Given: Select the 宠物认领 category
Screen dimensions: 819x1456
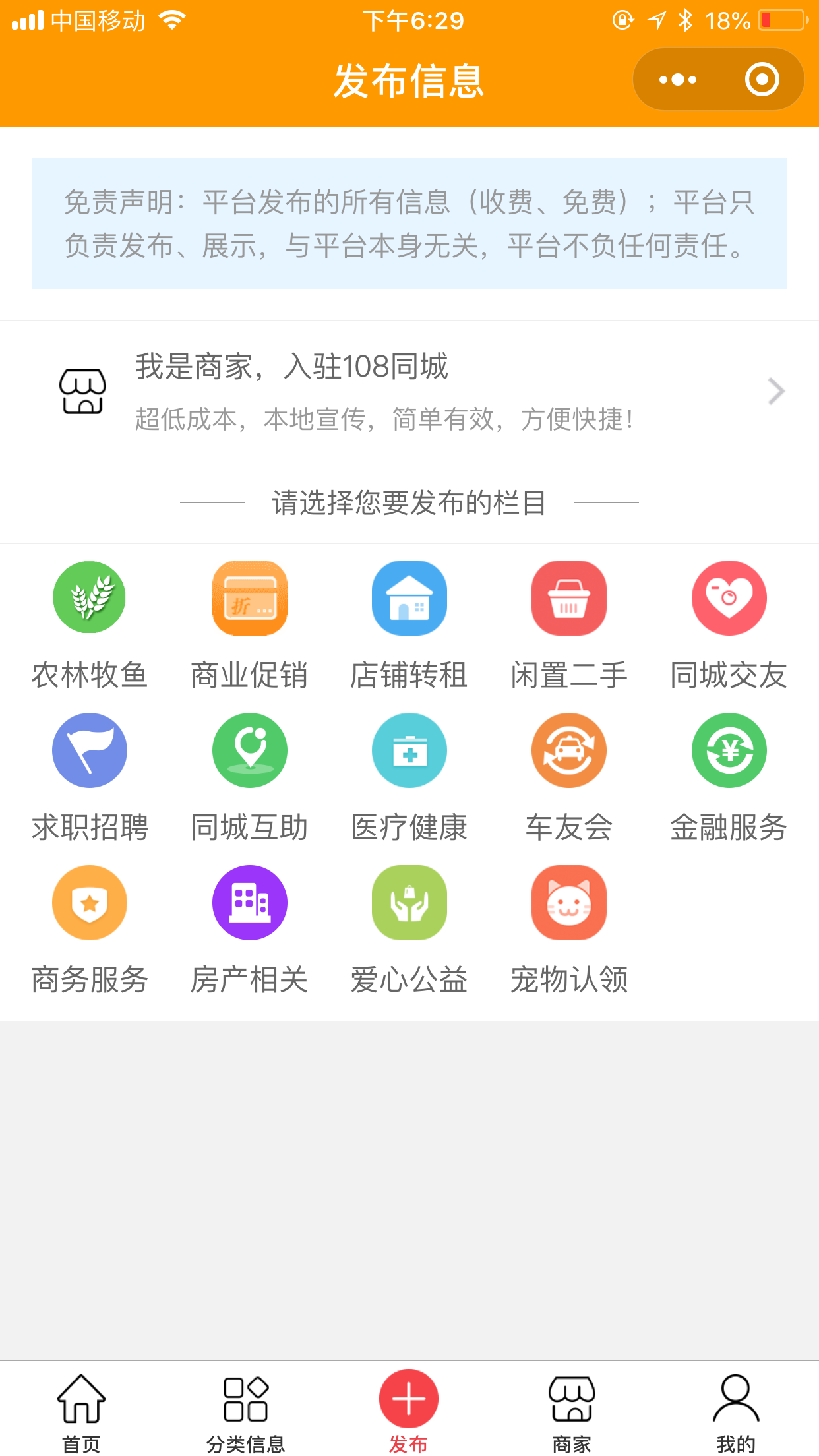Looking at the screenshot, I should point(569,930).
